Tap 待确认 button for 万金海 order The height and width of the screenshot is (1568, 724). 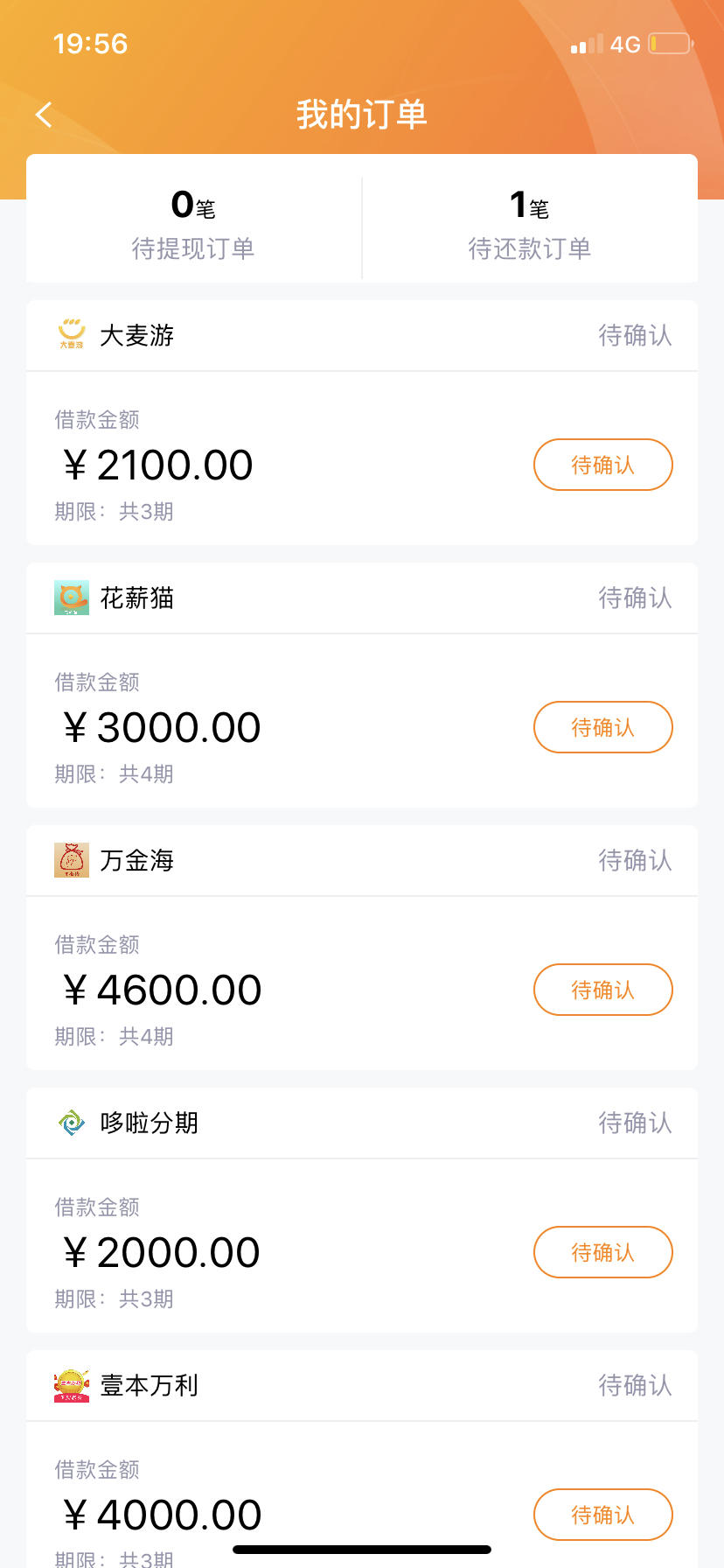point(603,990)
